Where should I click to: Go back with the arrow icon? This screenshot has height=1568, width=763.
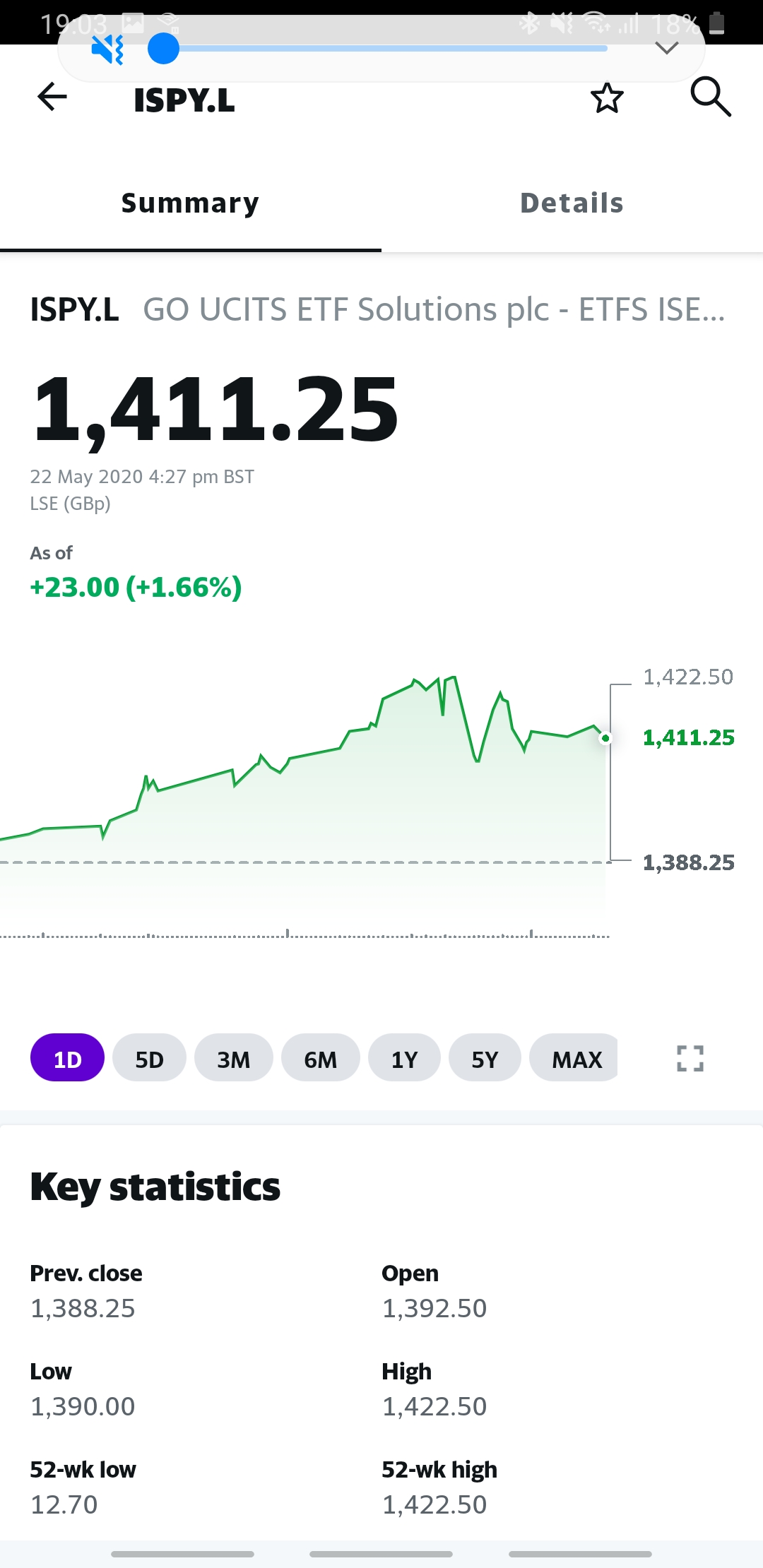click(x=52, y=97)
